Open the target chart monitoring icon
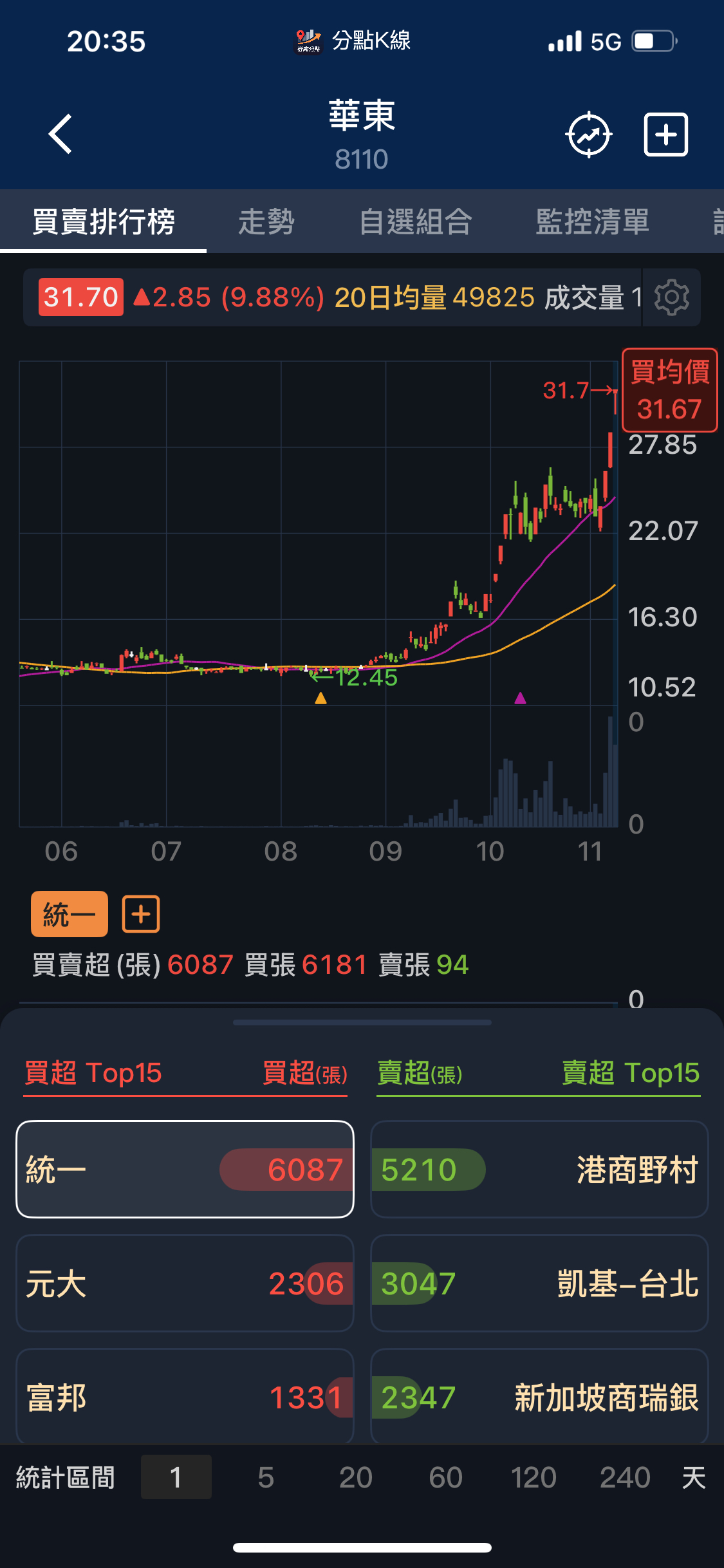Screen dimensions: 724x1568 click(588, 135)
